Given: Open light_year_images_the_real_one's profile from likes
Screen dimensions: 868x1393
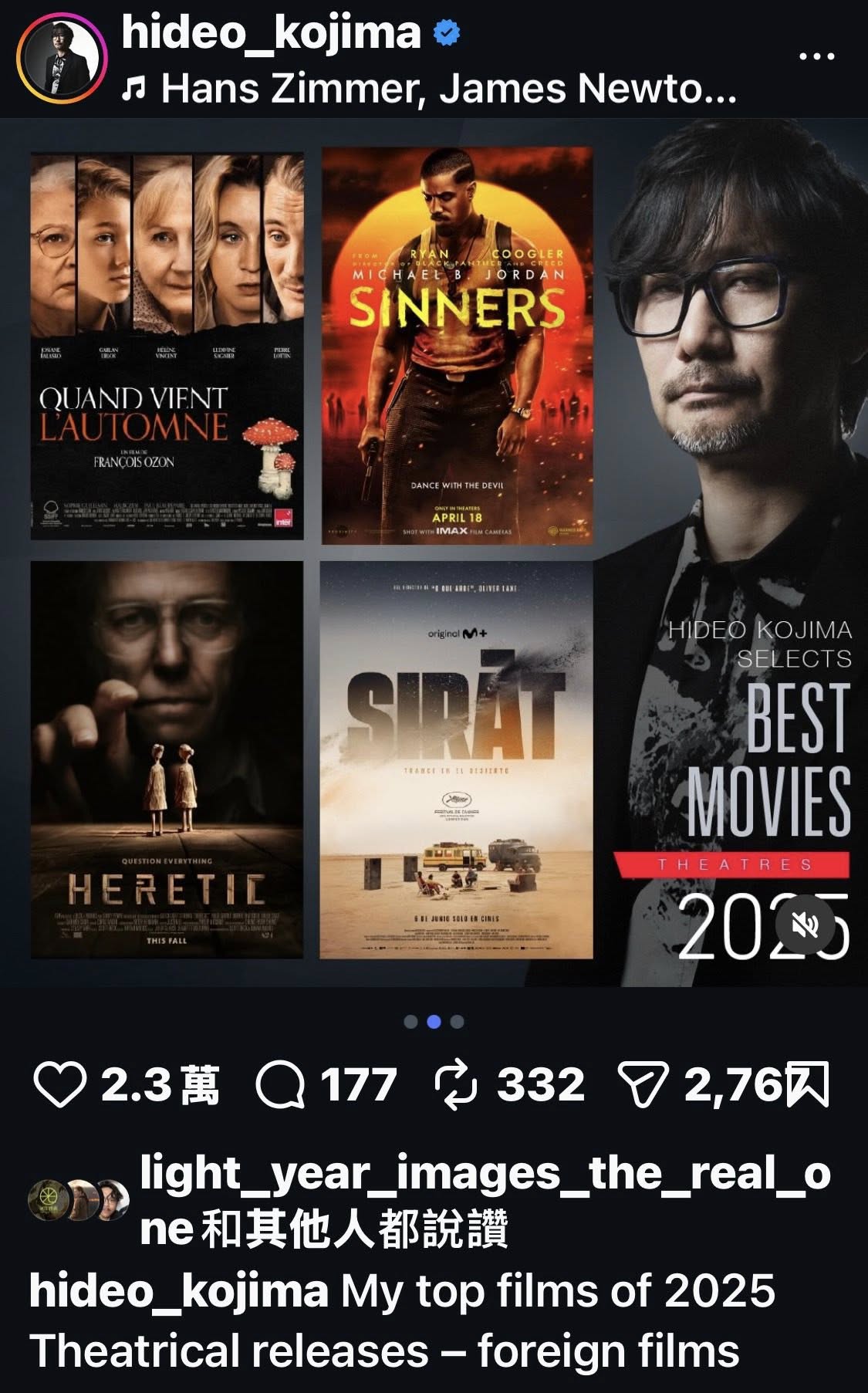Looking at the screenshot, I should pyautogui.click(x=485, y=1174).
